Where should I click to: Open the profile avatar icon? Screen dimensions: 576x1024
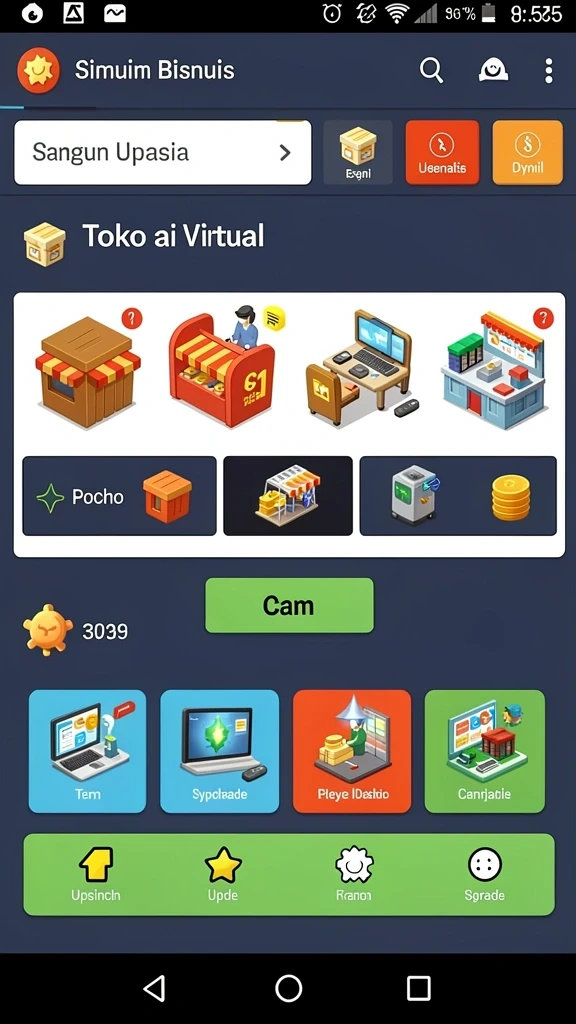tap(493, 70)
